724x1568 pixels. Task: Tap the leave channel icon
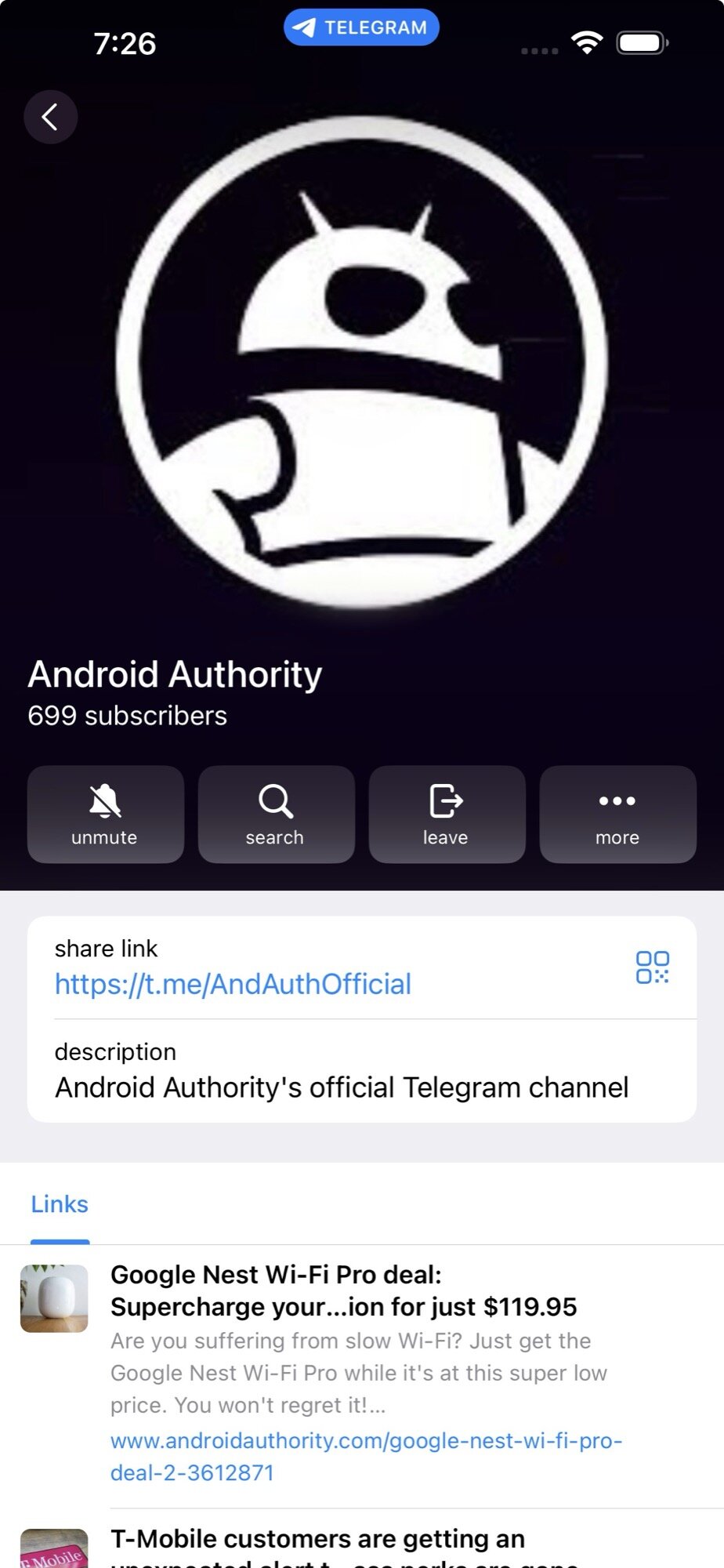[446, 801]
